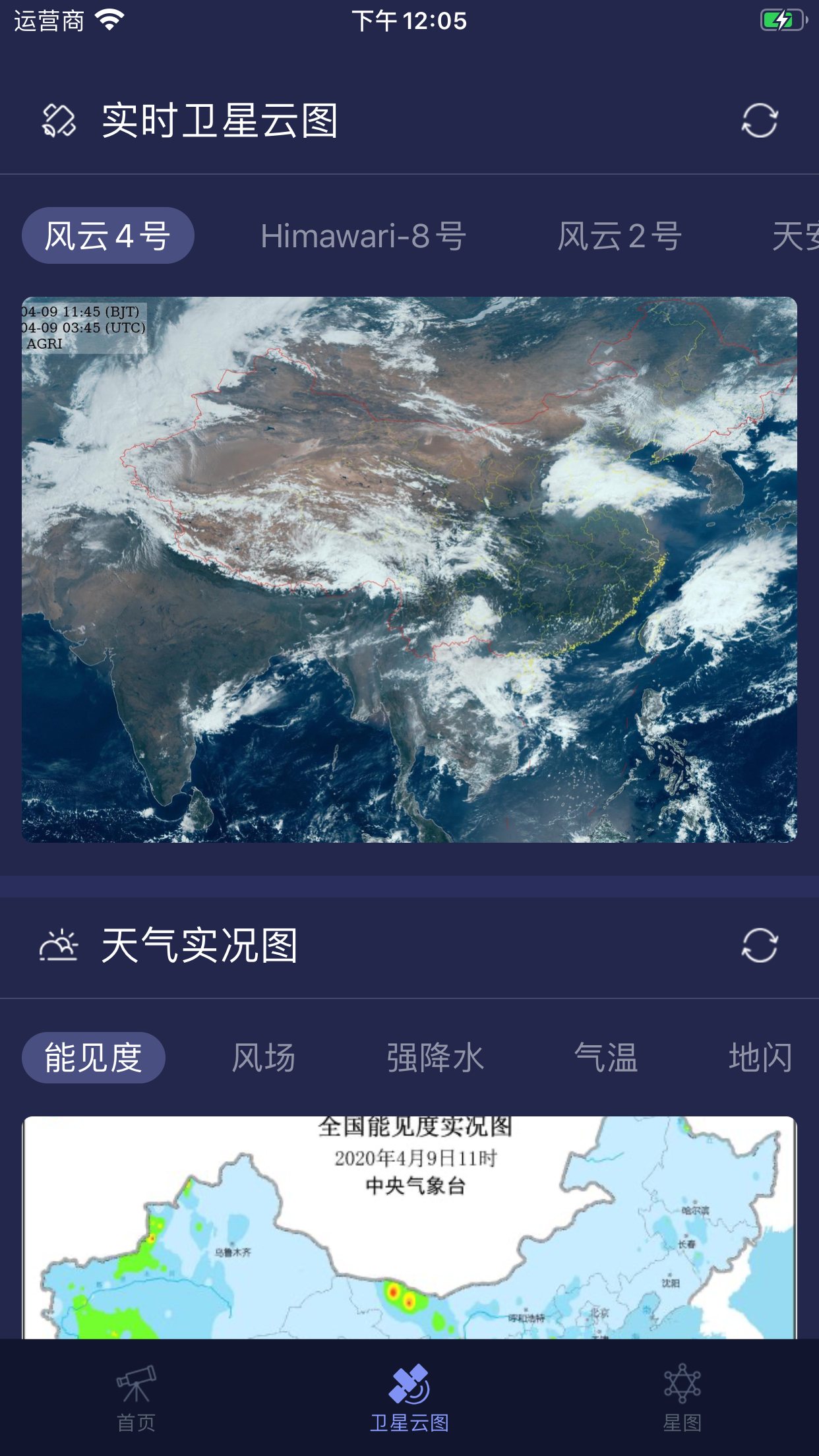
Task: Enable the 强降水 precipitation view
Action: coord(435,1056)
